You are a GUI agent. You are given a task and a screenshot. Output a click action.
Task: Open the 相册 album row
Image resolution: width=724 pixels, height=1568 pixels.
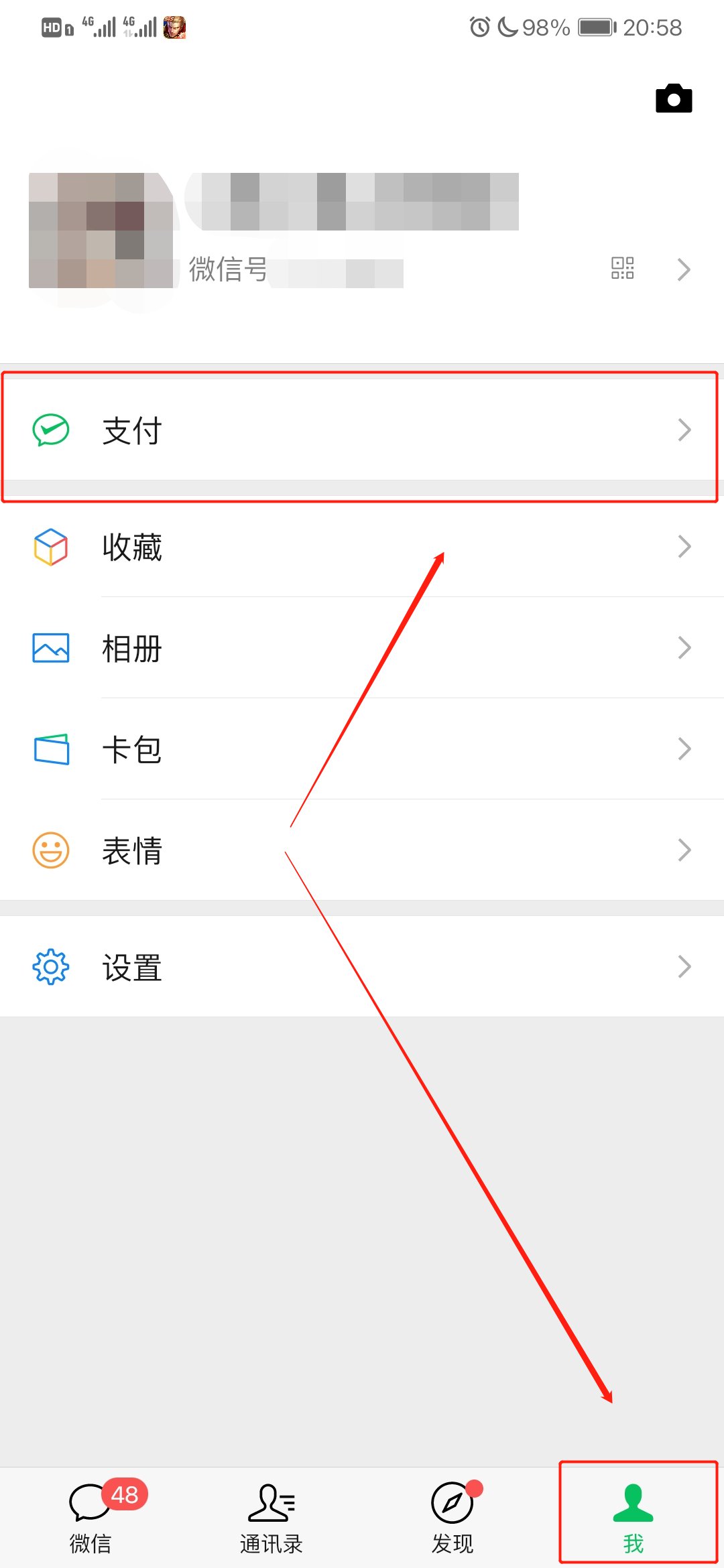tap(362, 648)
